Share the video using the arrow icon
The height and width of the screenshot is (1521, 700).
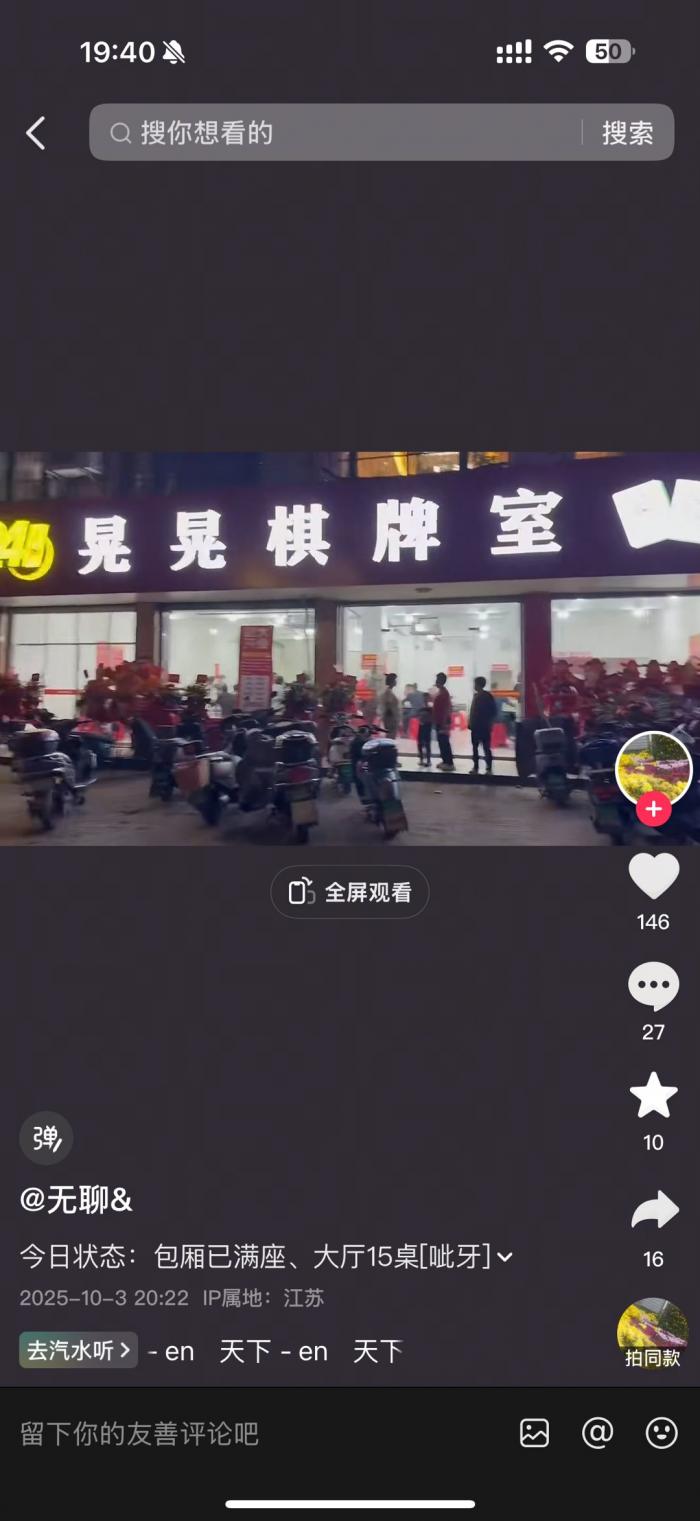click(654, 1211)
